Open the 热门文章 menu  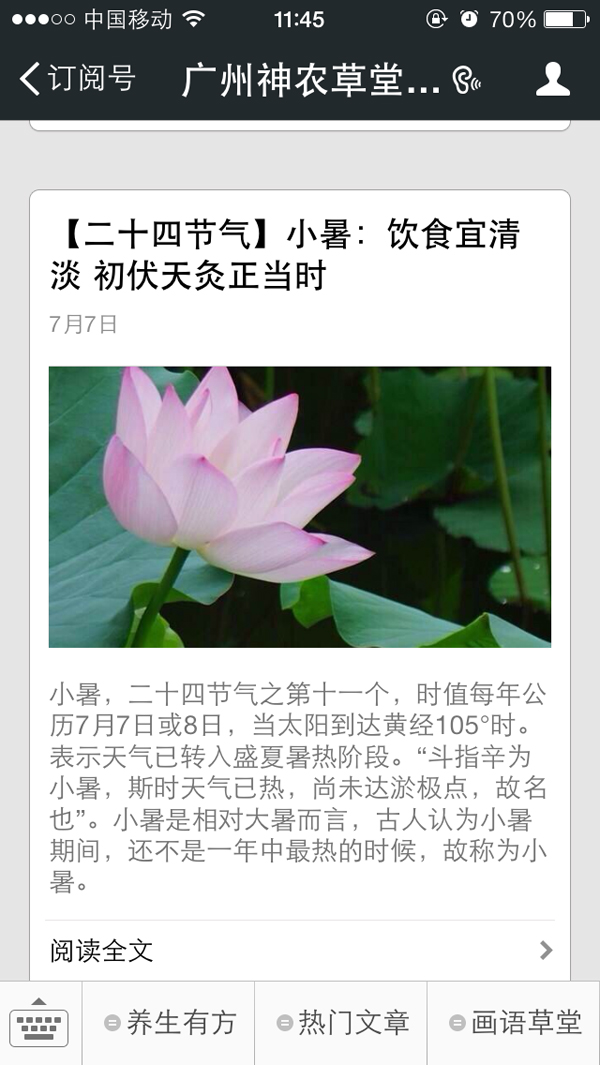click(x=342, y=1023)
